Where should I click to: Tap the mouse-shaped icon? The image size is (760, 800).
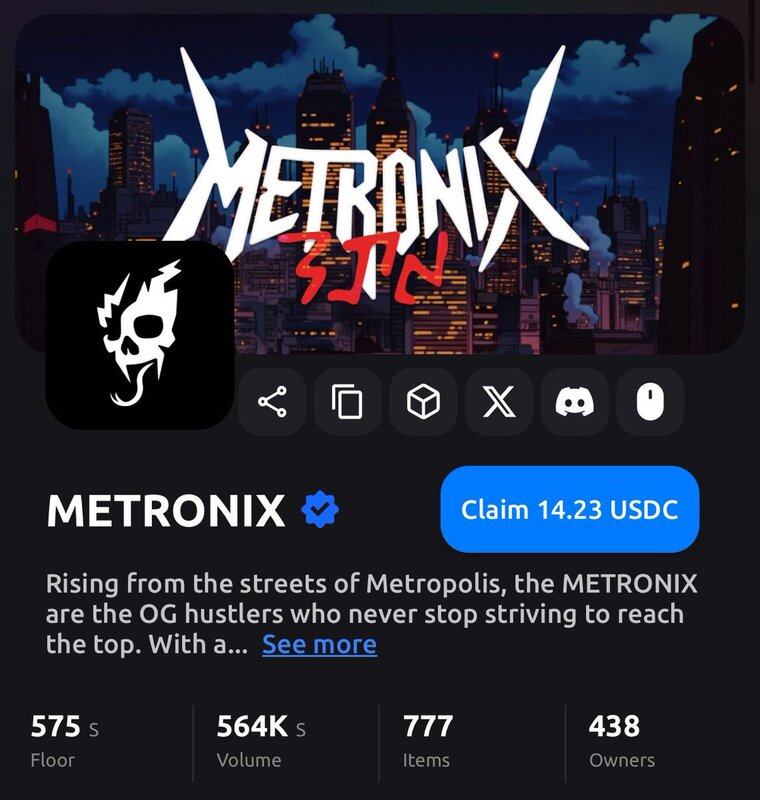pos(650,403)
